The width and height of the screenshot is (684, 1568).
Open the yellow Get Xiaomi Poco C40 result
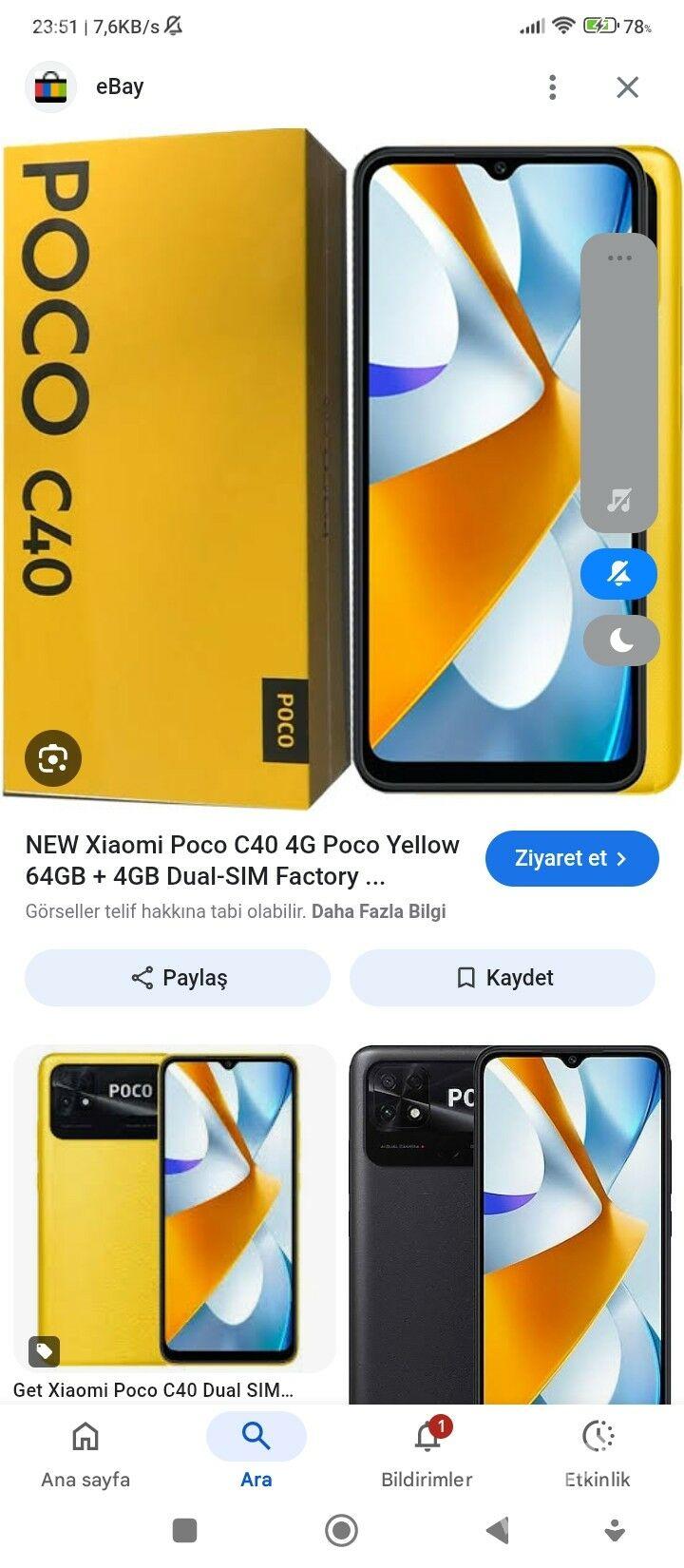pyautogui.click(x=174, y=1209)
